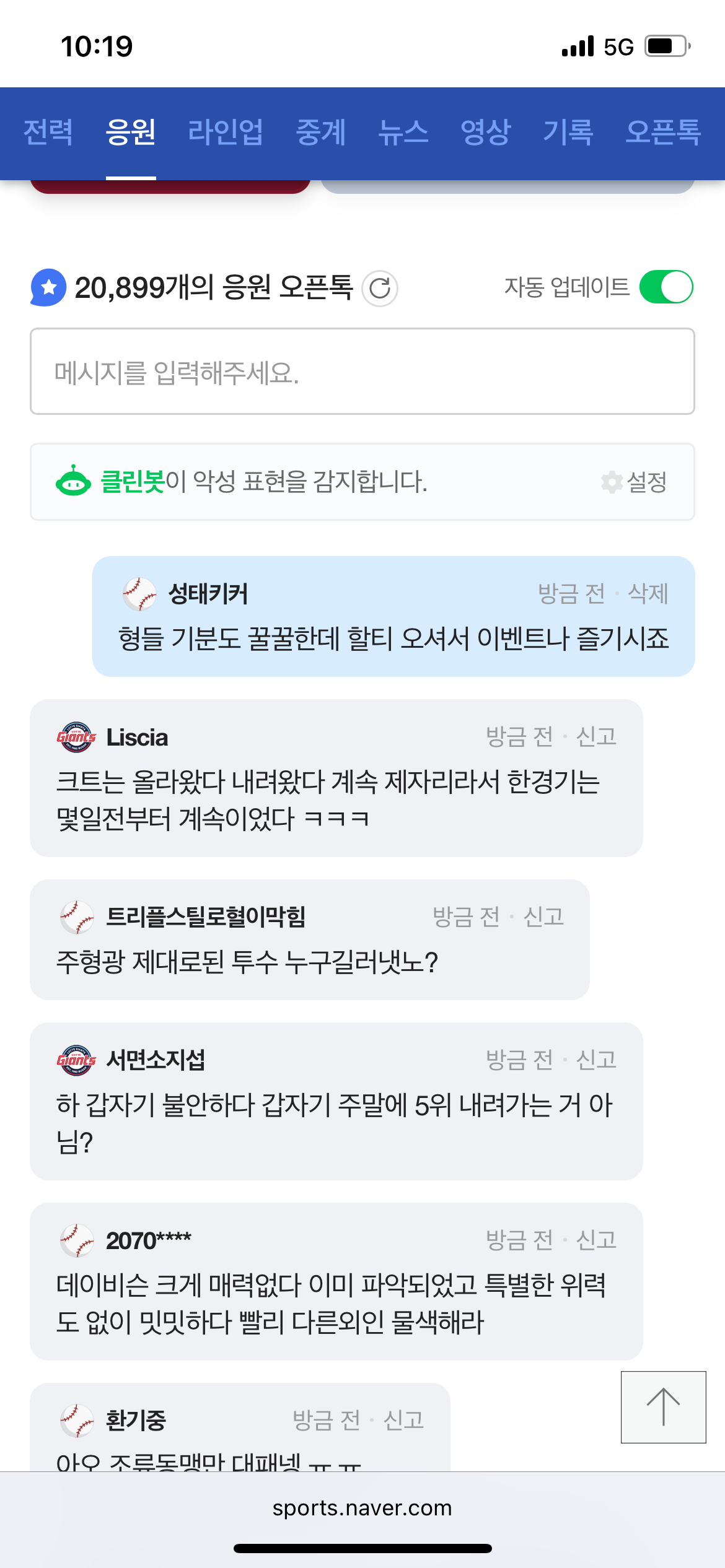Viewport: 725px width, 1568px height.
Task: Report 트리플스틸로혈이막힘's message
Action: coord(543,917)
